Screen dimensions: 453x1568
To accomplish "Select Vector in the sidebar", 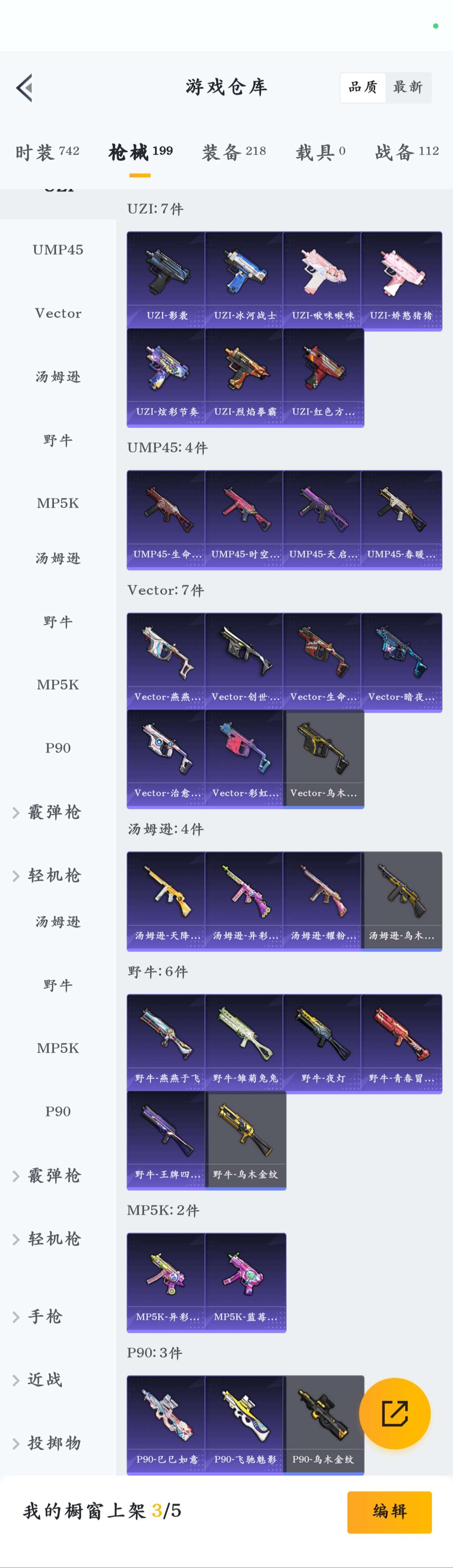I will pyautogui.click(x=58, y=314).
